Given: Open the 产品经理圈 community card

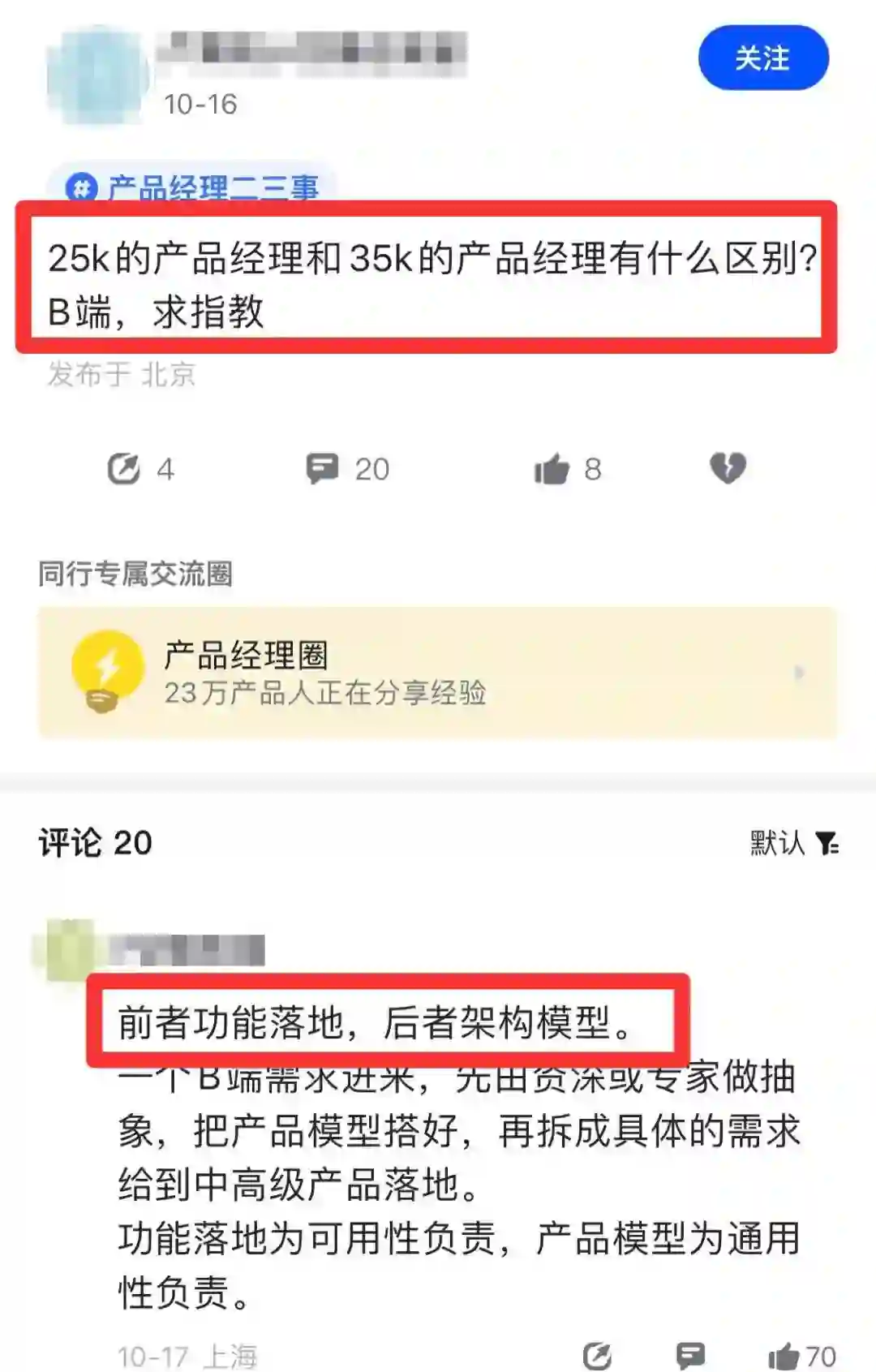Looking at the screenshot, I should click(436, 673).
